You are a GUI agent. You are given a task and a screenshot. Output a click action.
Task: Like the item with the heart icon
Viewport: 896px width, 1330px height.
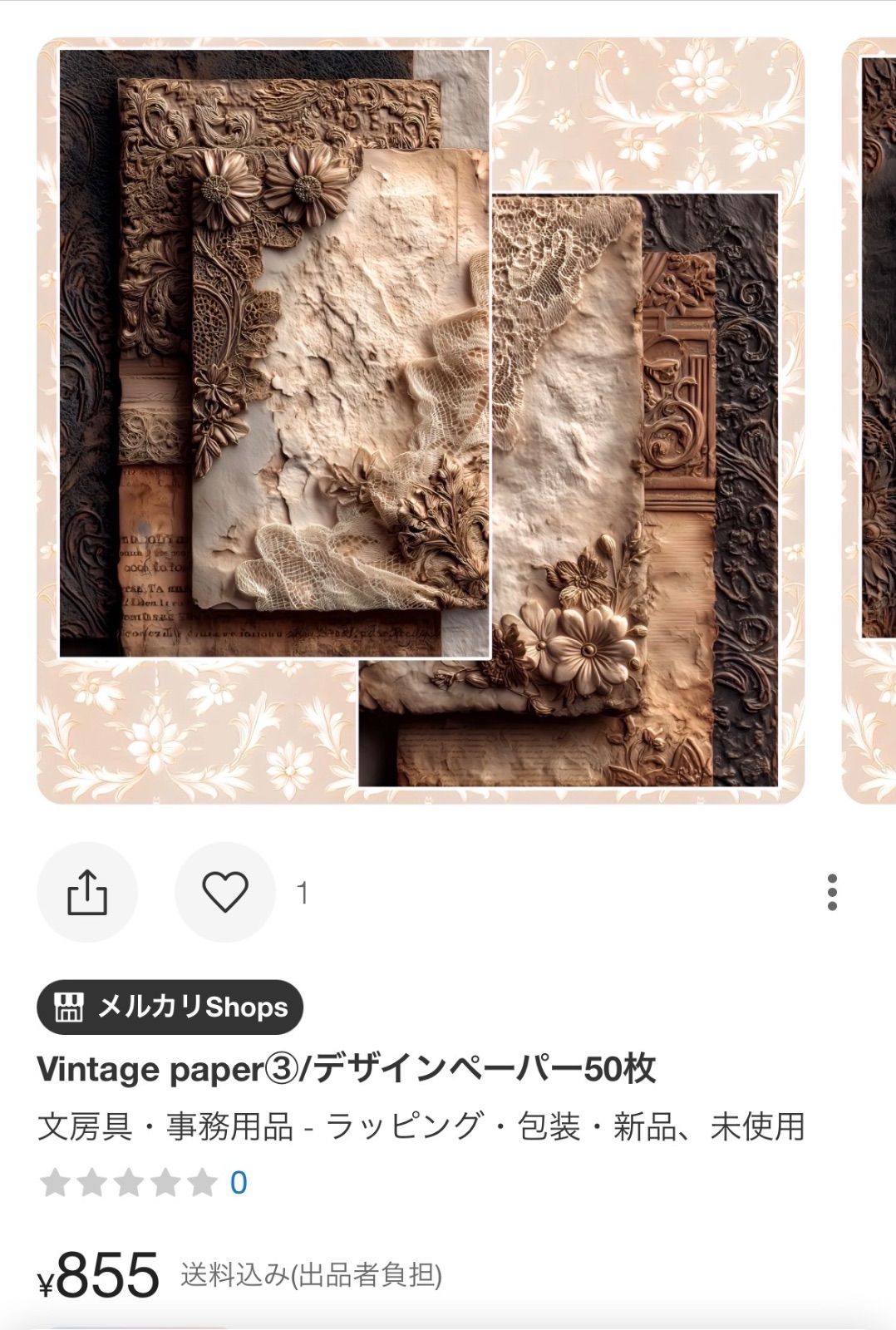tap(224, 892)
